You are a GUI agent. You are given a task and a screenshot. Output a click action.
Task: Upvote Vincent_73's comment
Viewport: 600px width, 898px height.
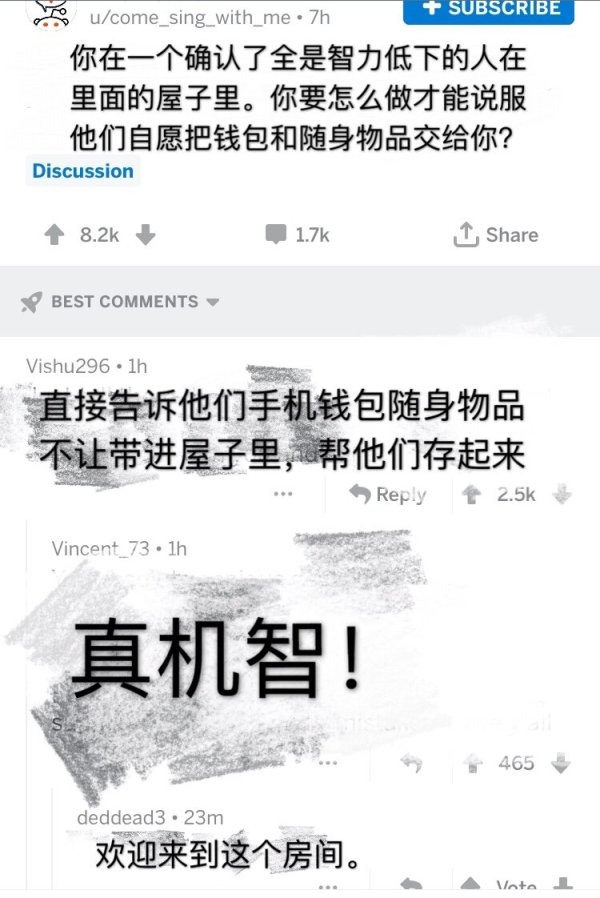tap(475, 764)
